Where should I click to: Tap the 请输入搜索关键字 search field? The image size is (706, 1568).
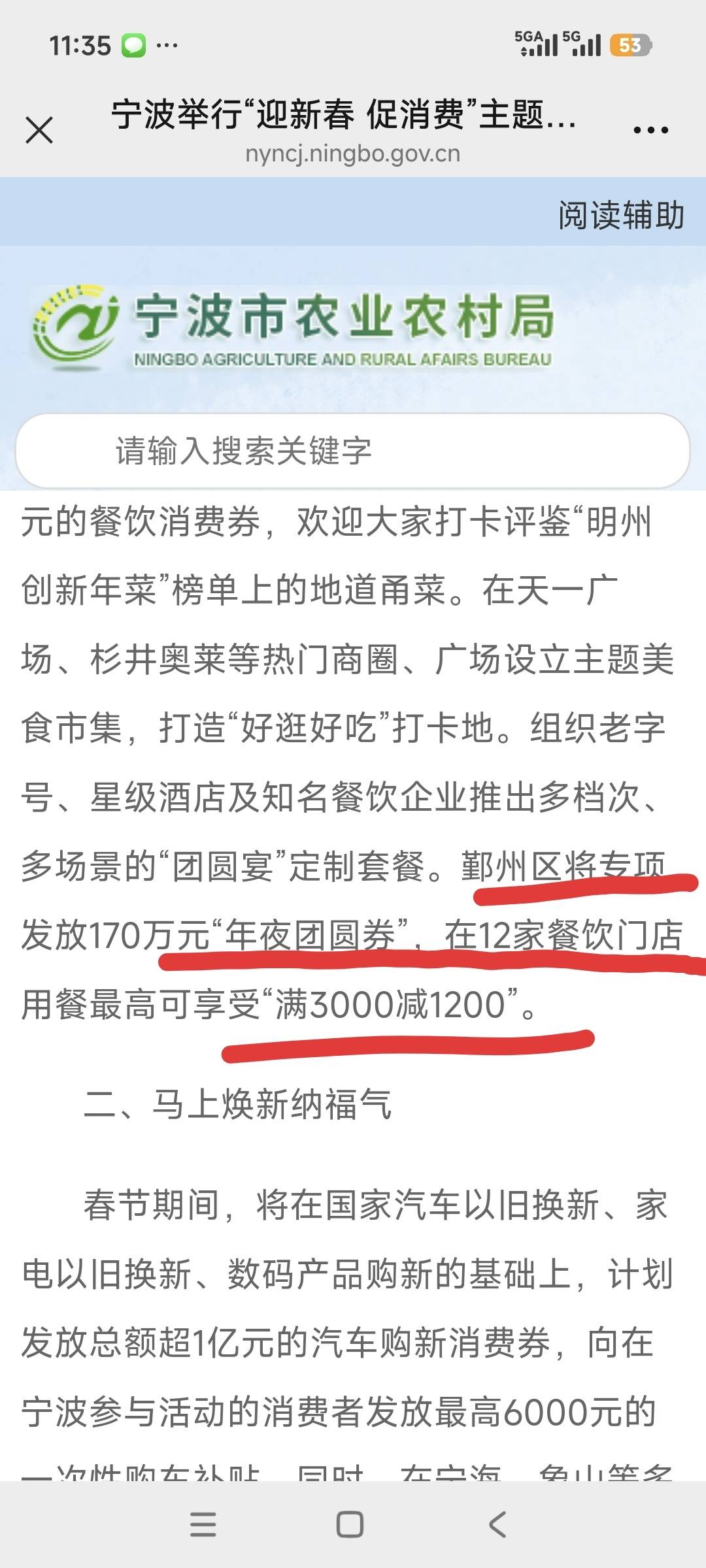click(353, 451)
